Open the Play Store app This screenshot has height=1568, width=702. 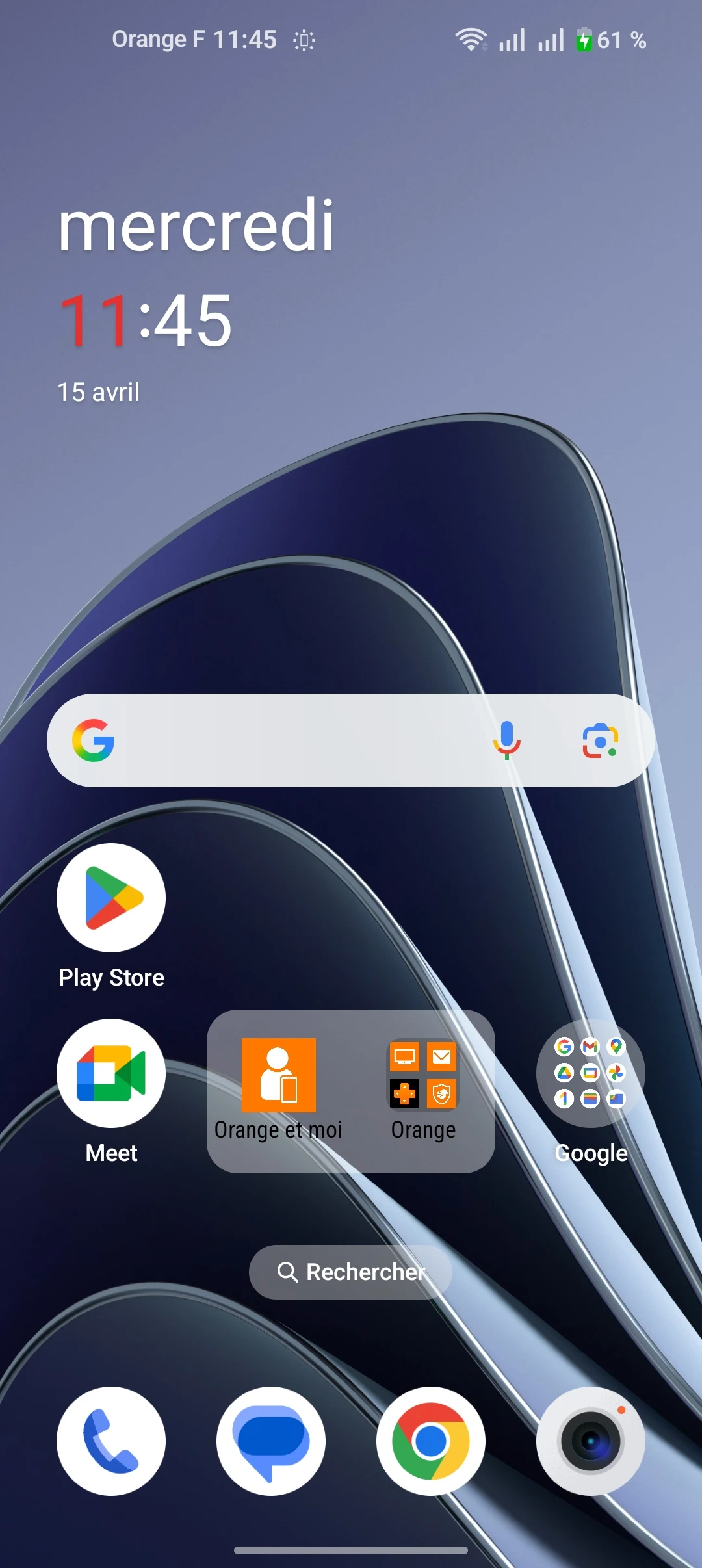(x=111, y=898)
